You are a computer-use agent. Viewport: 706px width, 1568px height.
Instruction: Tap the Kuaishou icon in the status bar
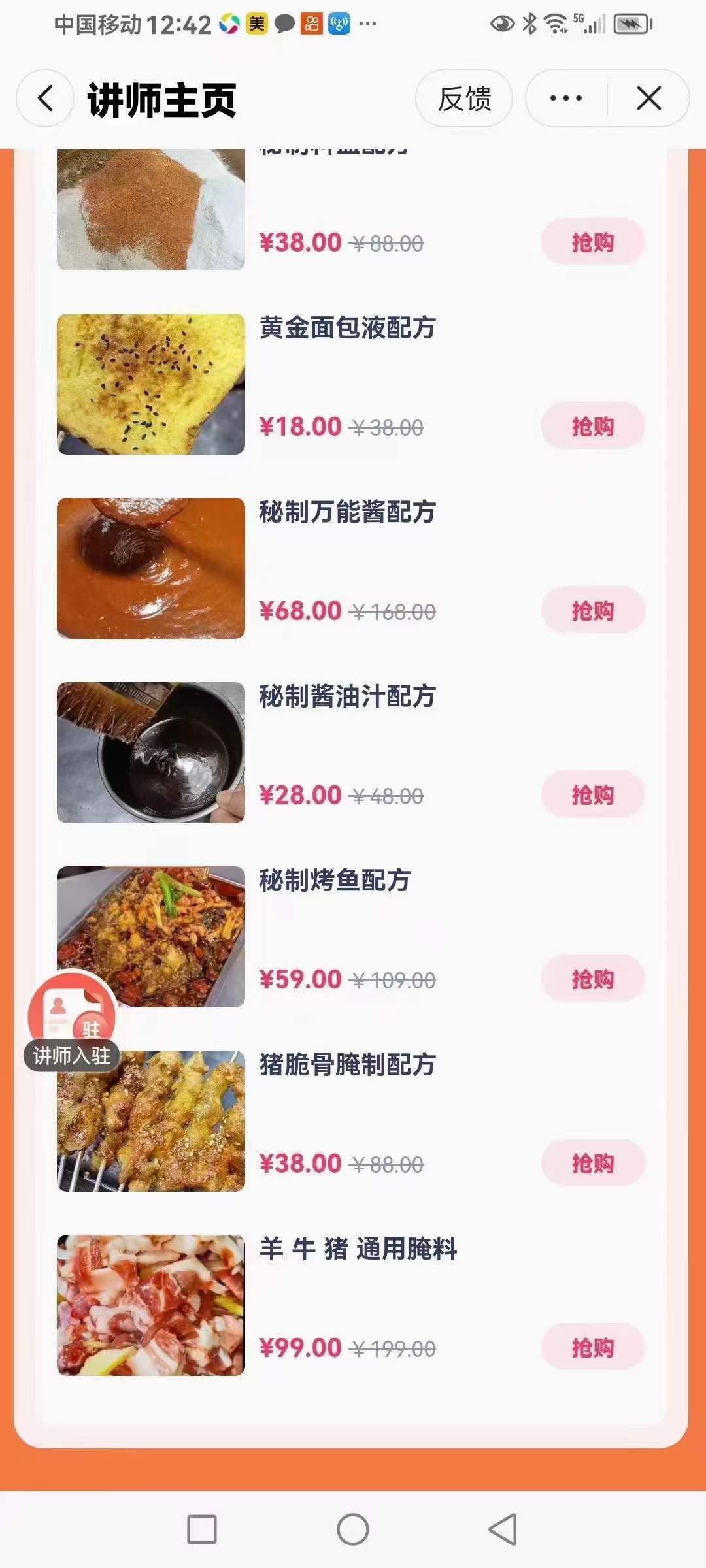tap(311, 25)
